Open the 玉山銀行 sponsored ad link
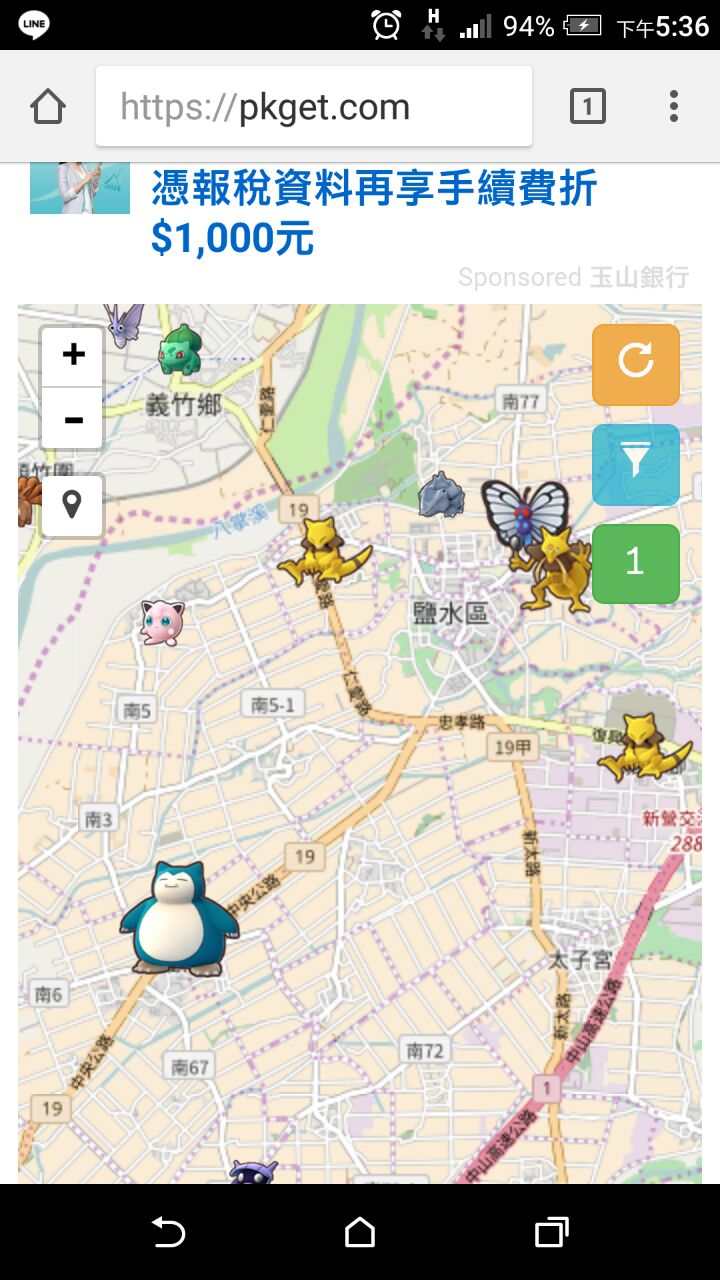 tap(374, 212)
